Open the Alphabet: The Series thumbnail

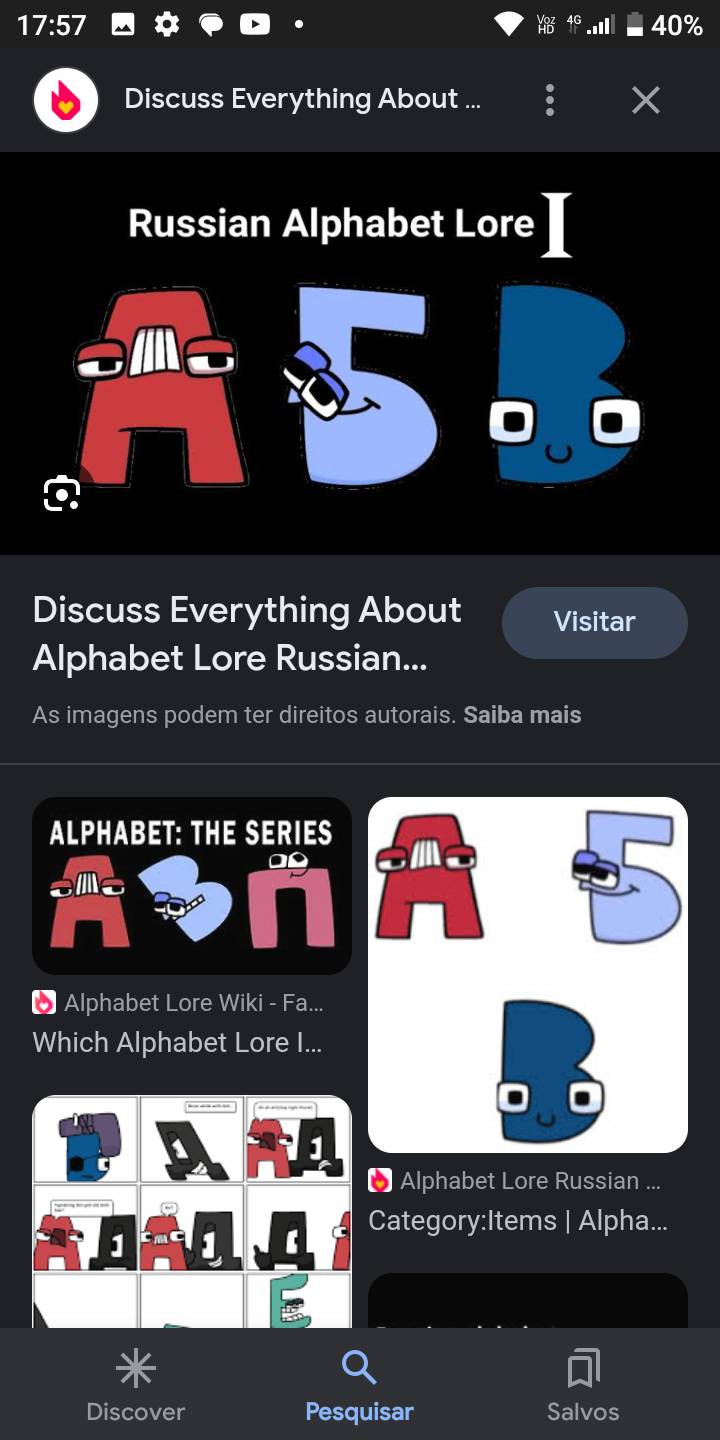click(191, 886)
